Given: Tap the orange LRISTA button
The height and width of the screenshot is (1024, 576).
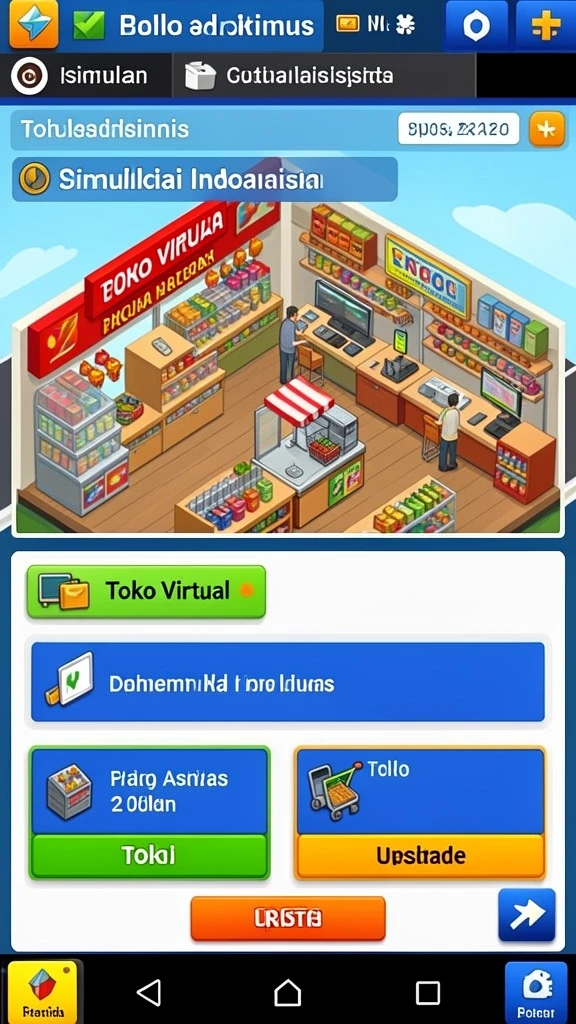Looking at the screenshot, I should click(x=288, y=918).
